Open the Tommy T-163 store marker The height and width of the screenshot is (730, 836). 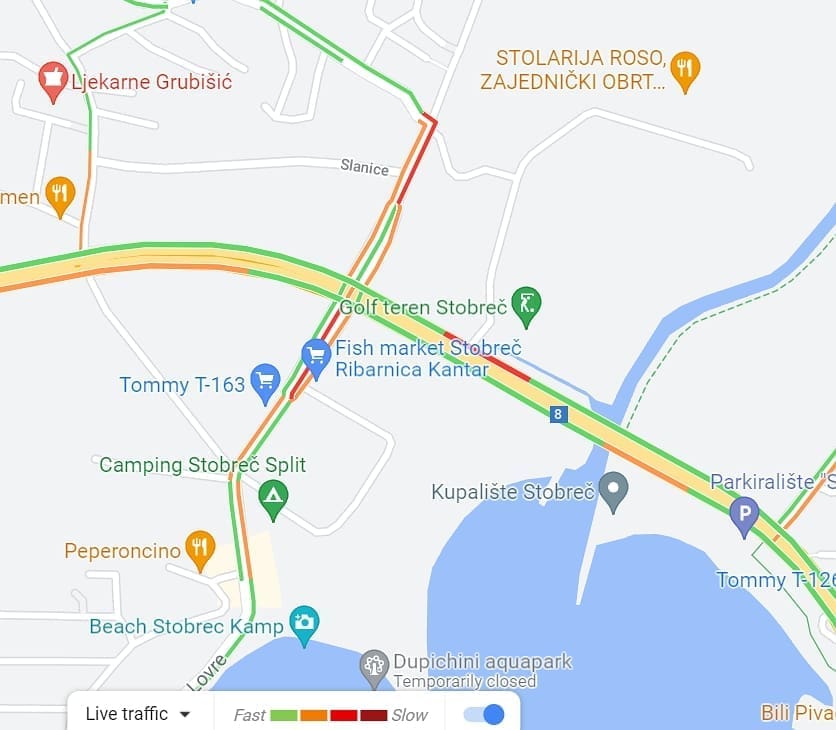pyautogui.click(x=265, y=381)
